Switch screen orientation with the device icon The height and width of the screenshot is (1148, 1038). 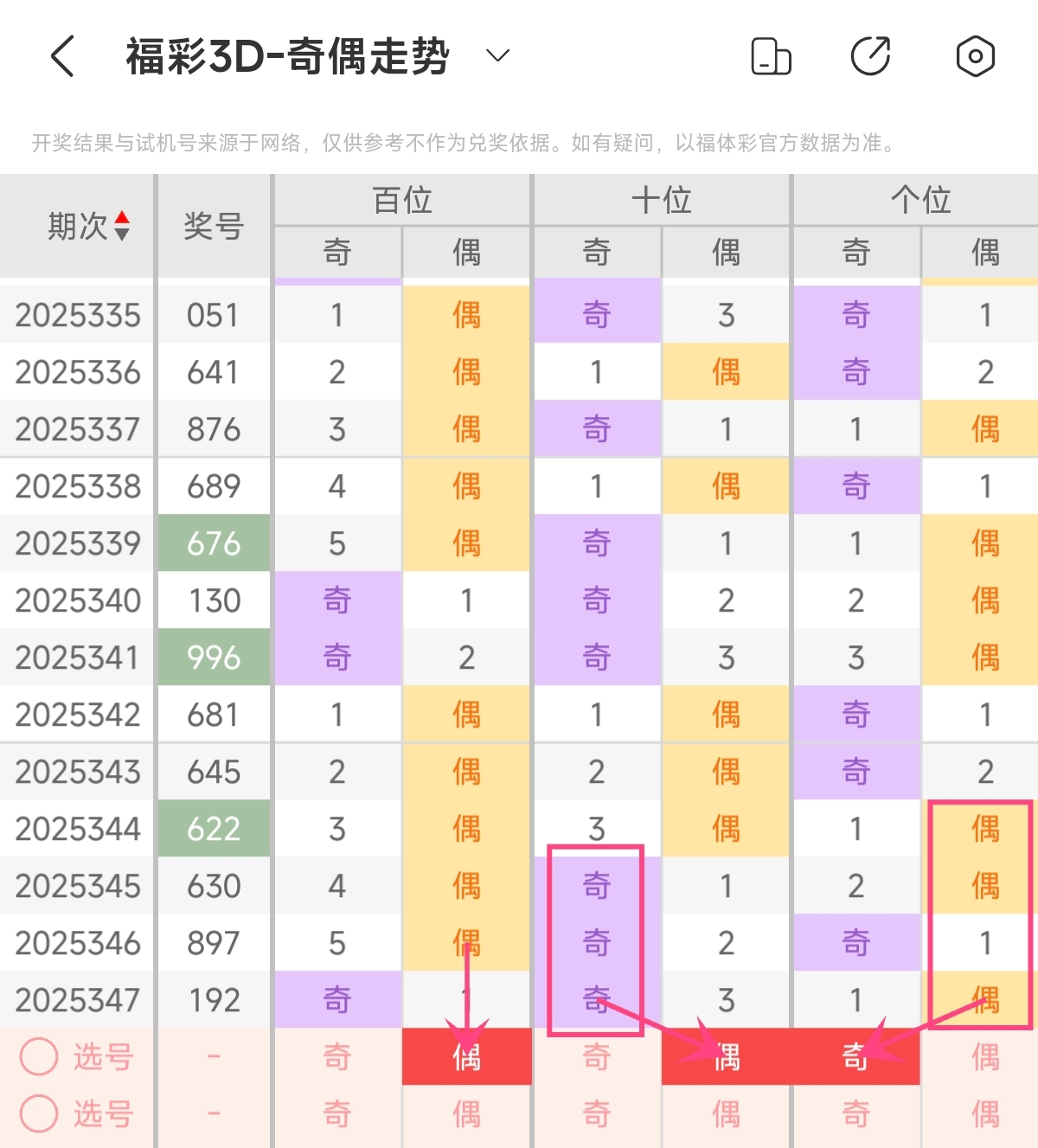pyautogui.click(x=771, y=57)
